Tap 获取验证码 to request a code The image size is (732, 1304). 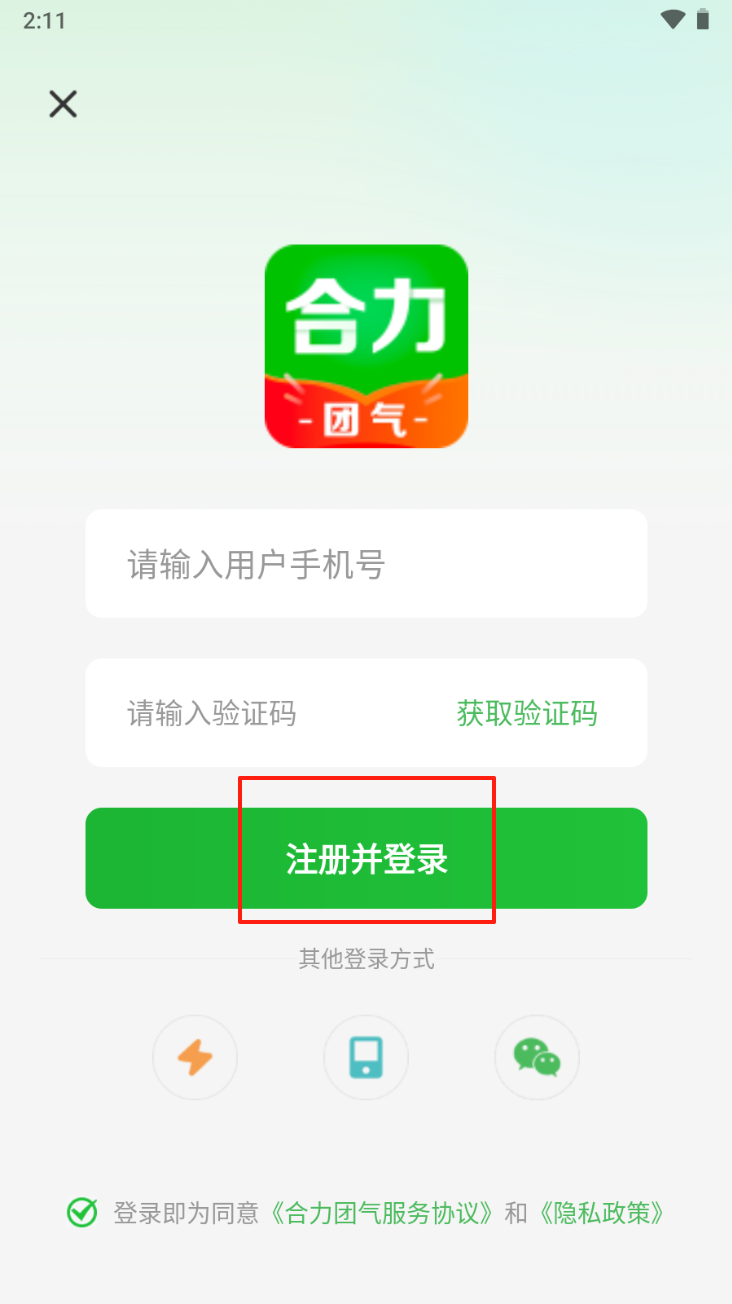pyautogui.click(x=527, y=713)
